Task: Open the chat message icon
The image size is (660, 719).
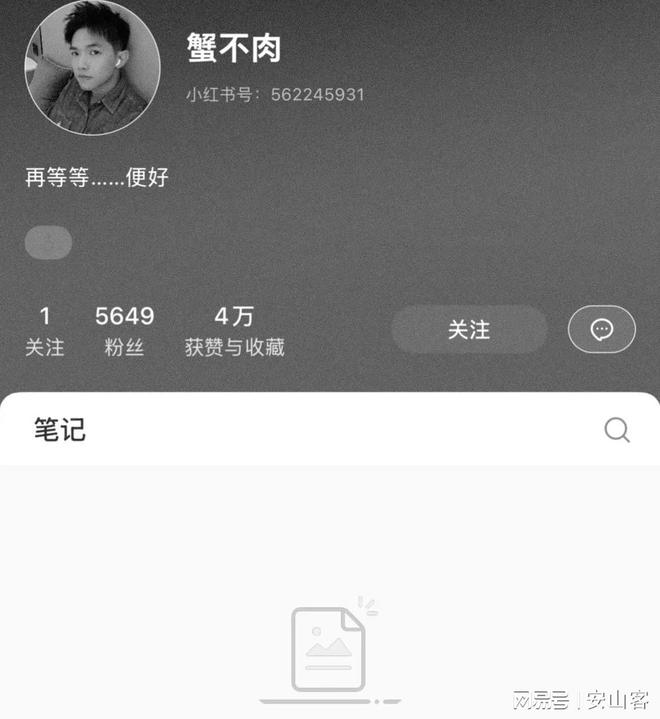Action: 601,330
